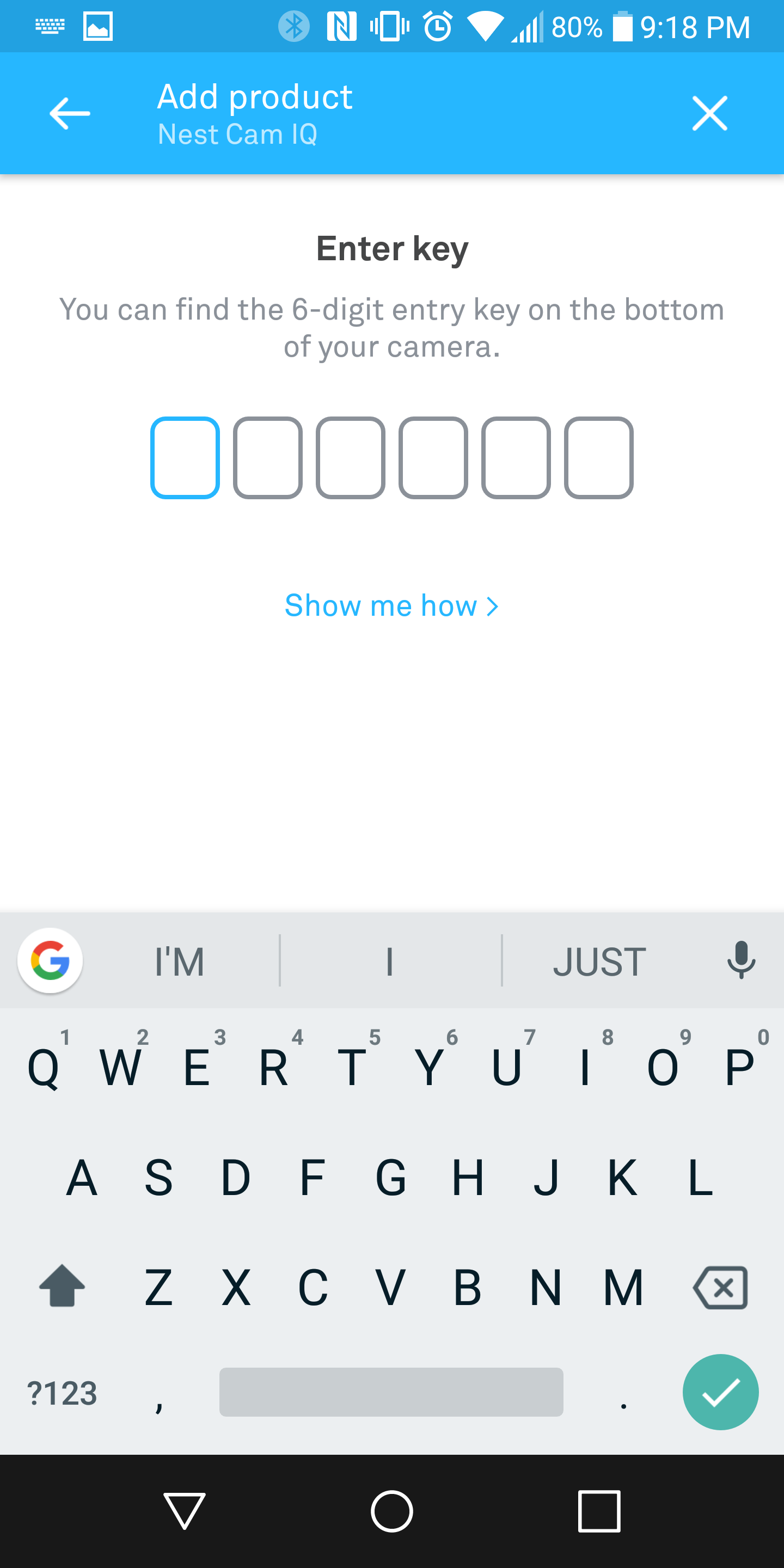
Task: Start voice input with the microphone icon
Action: (740, 960)
